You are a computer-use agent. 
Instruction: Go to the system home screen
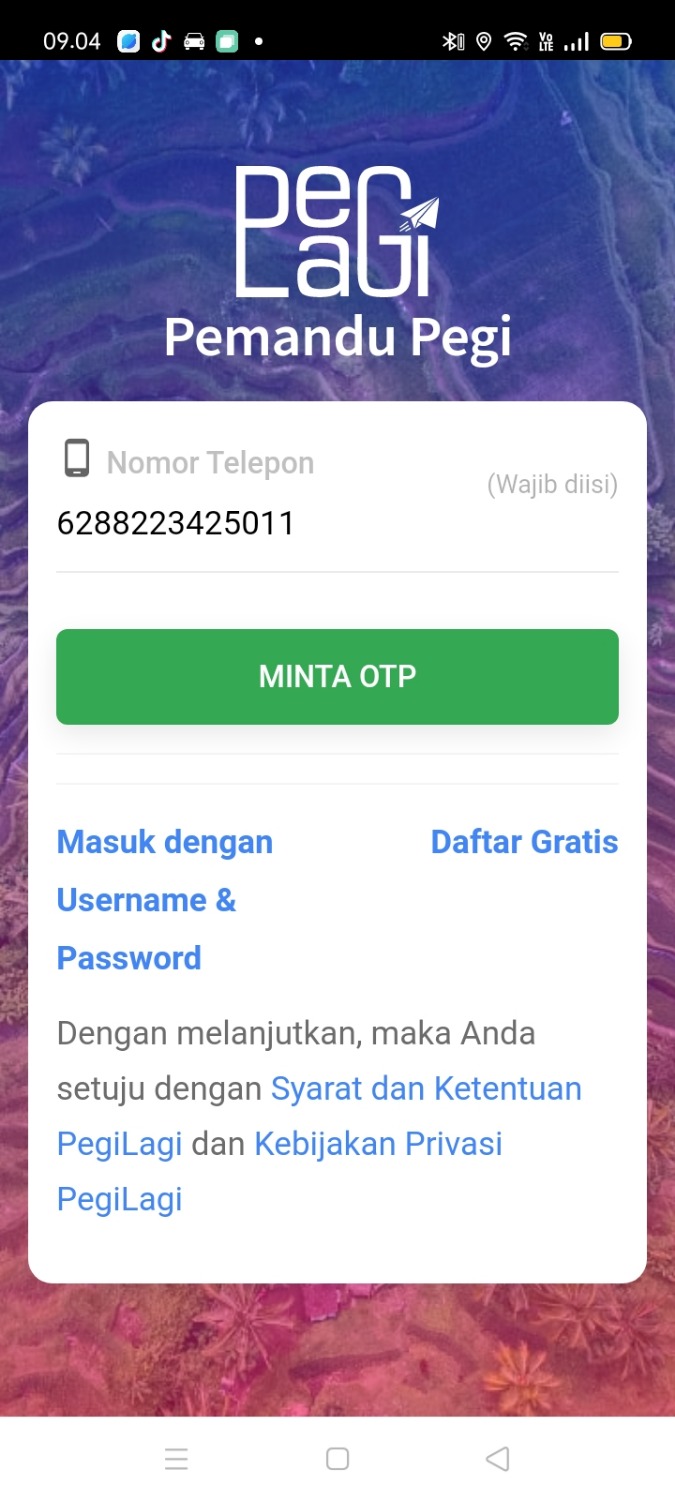coord(337,1459)
